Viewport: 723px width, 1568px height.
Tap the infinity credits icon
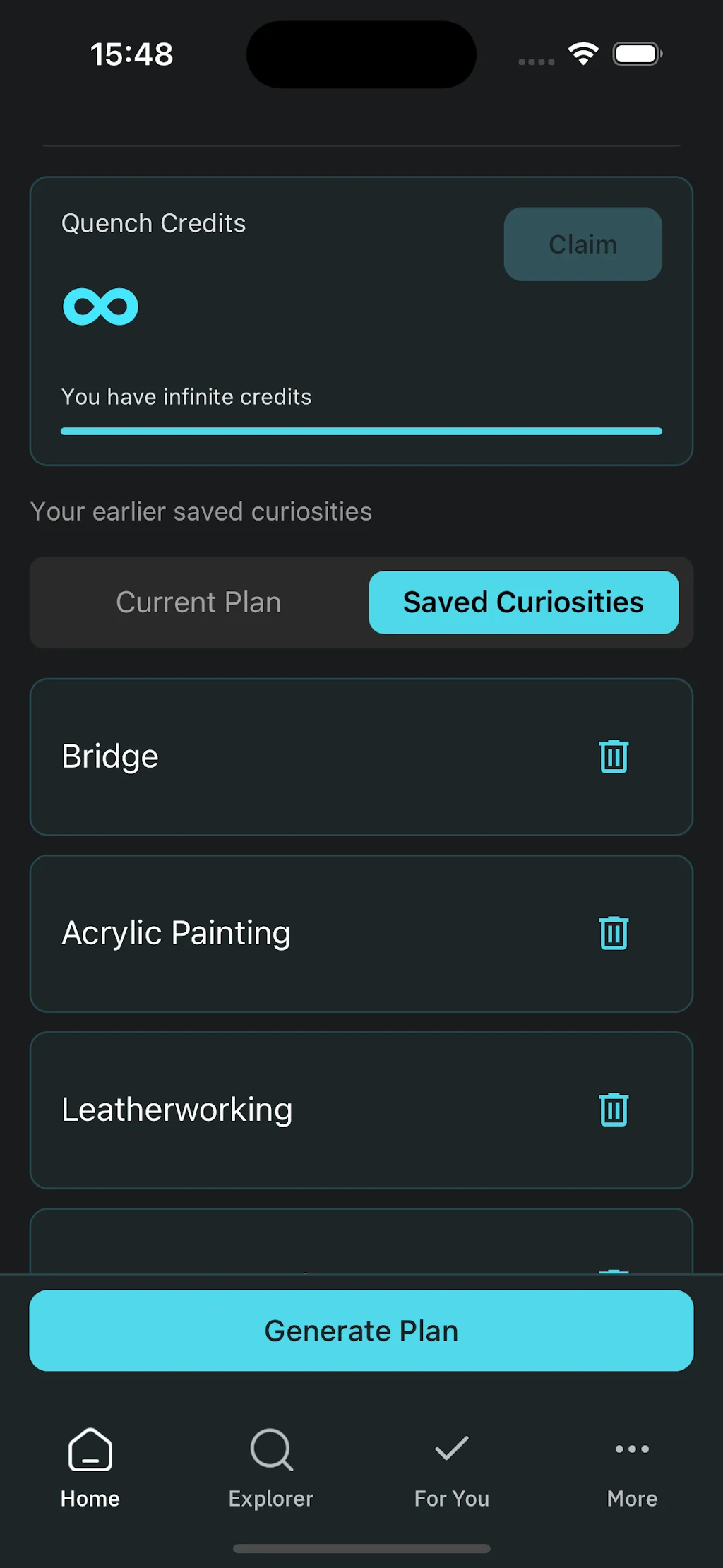point(100,305)
